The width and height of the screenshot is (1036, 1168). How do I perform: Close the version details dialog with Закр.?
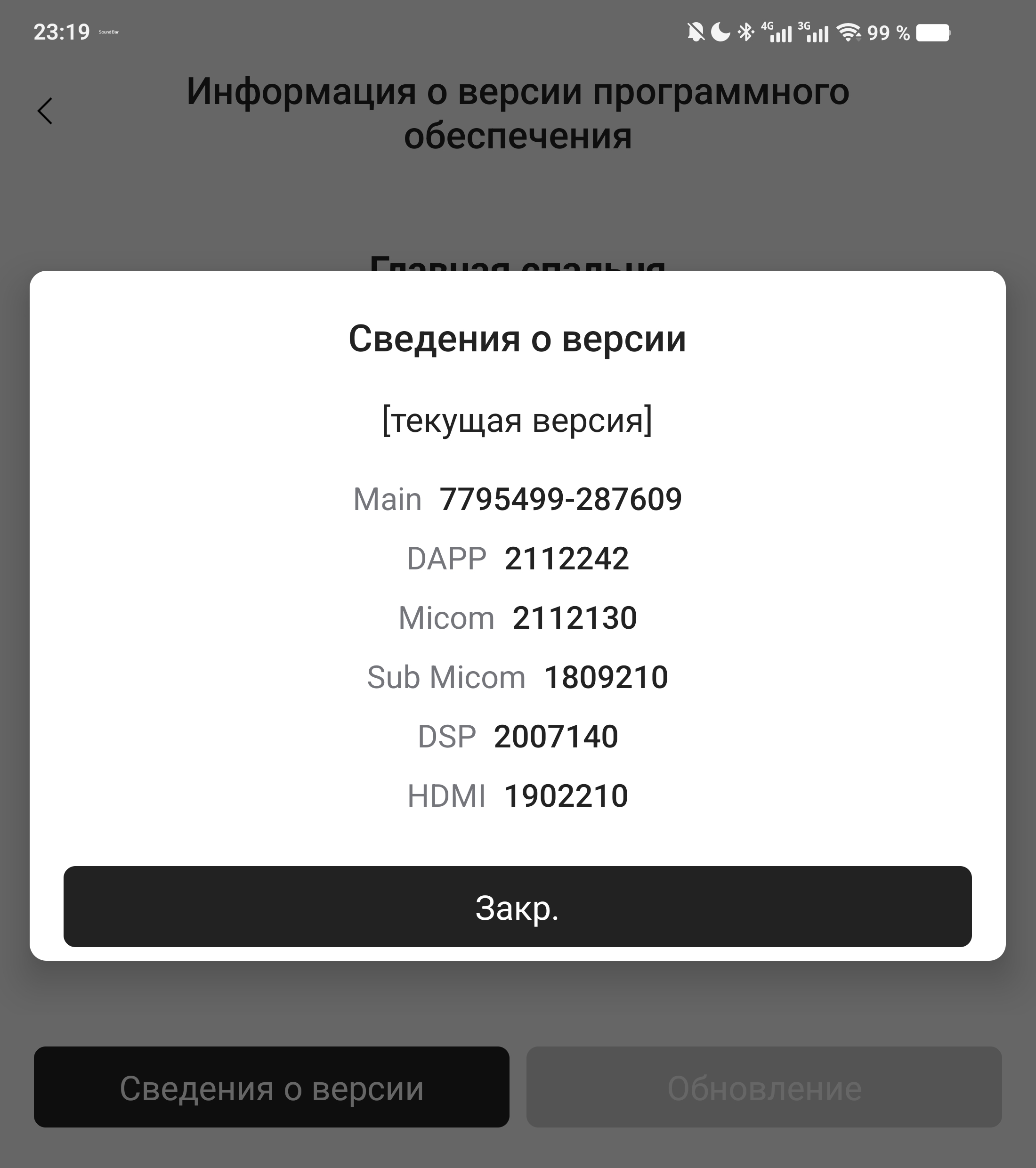click(517, 907)
